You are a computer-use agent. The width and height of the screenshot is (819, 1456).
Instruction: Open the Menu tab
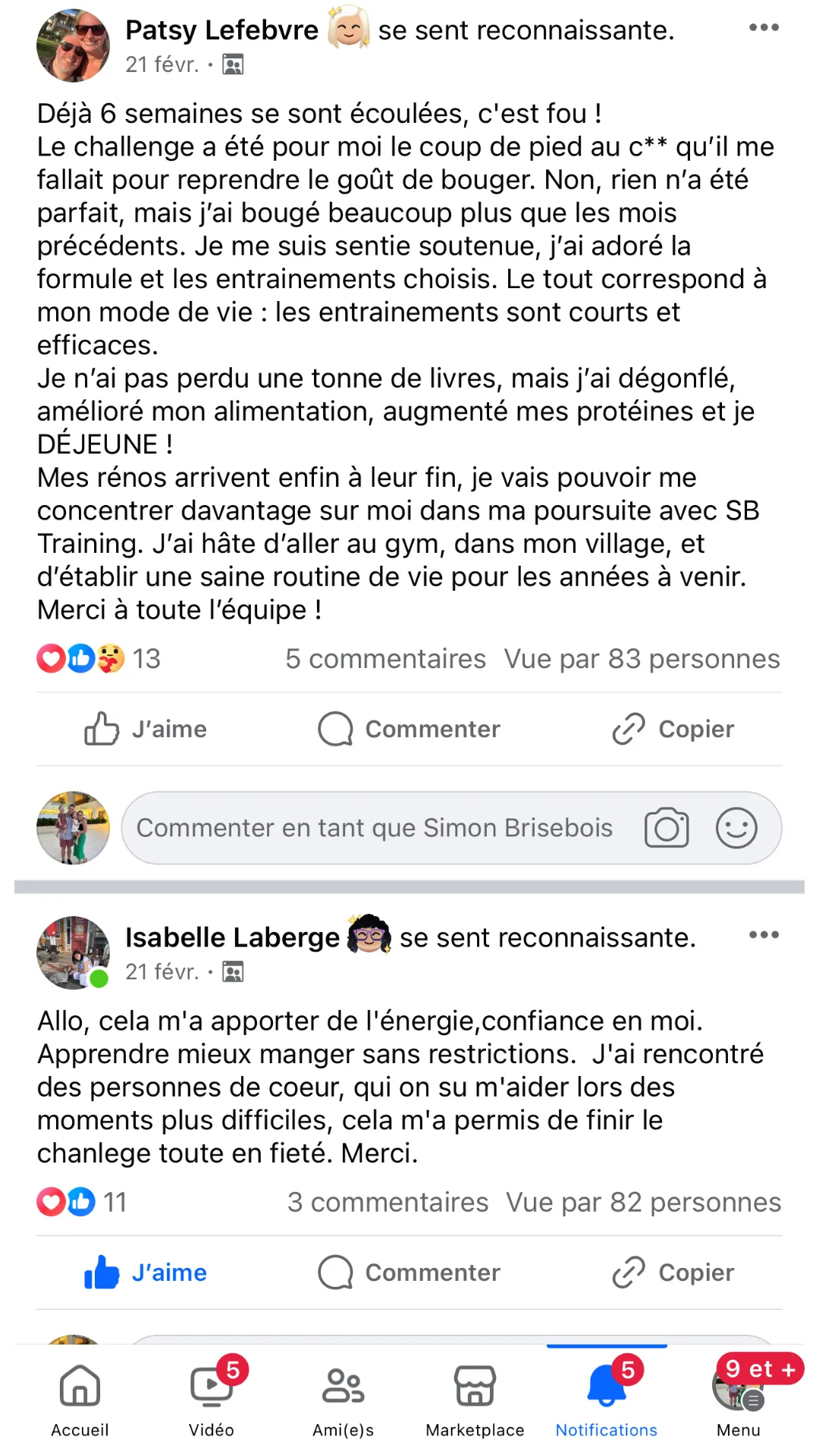click(738, 1399)
